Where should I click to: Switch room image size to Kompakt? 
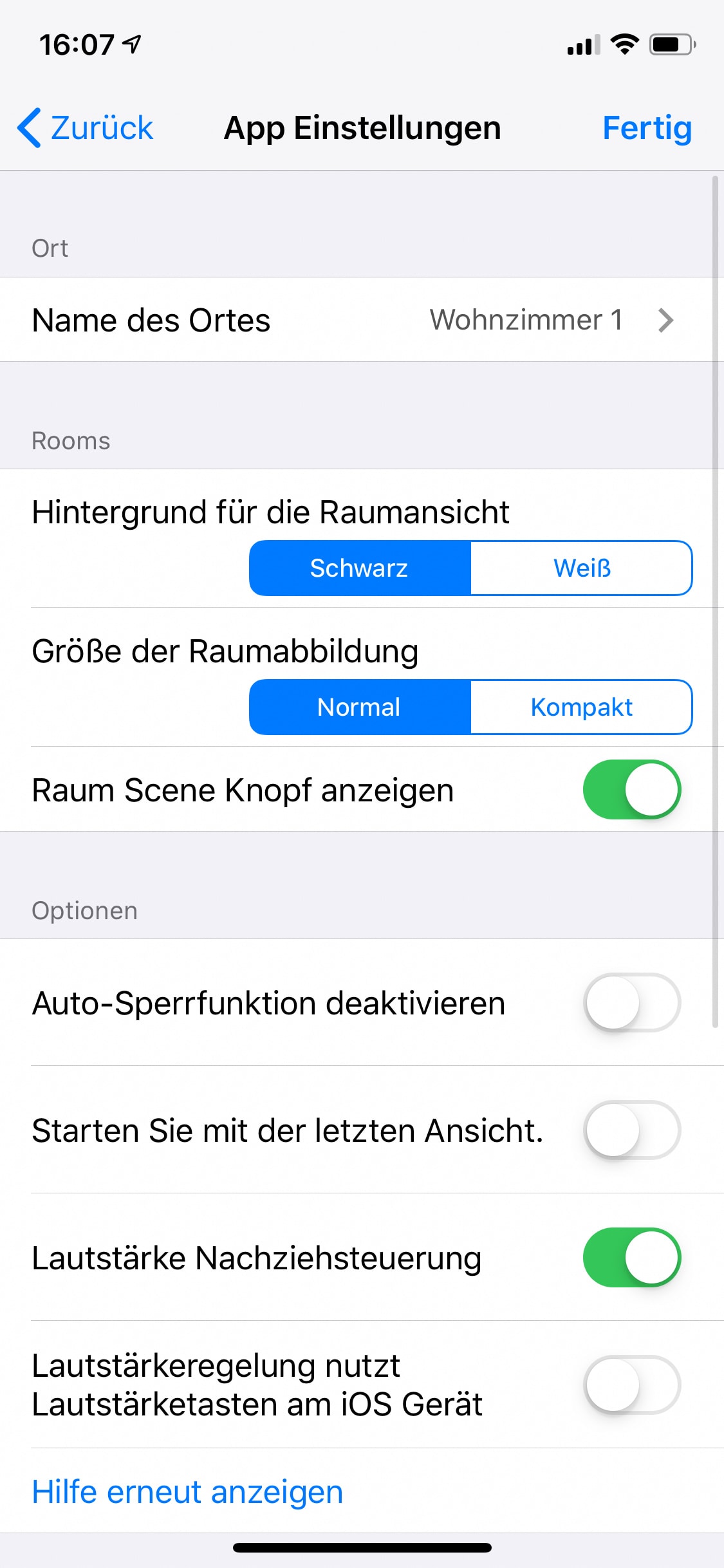coord(581,707)
